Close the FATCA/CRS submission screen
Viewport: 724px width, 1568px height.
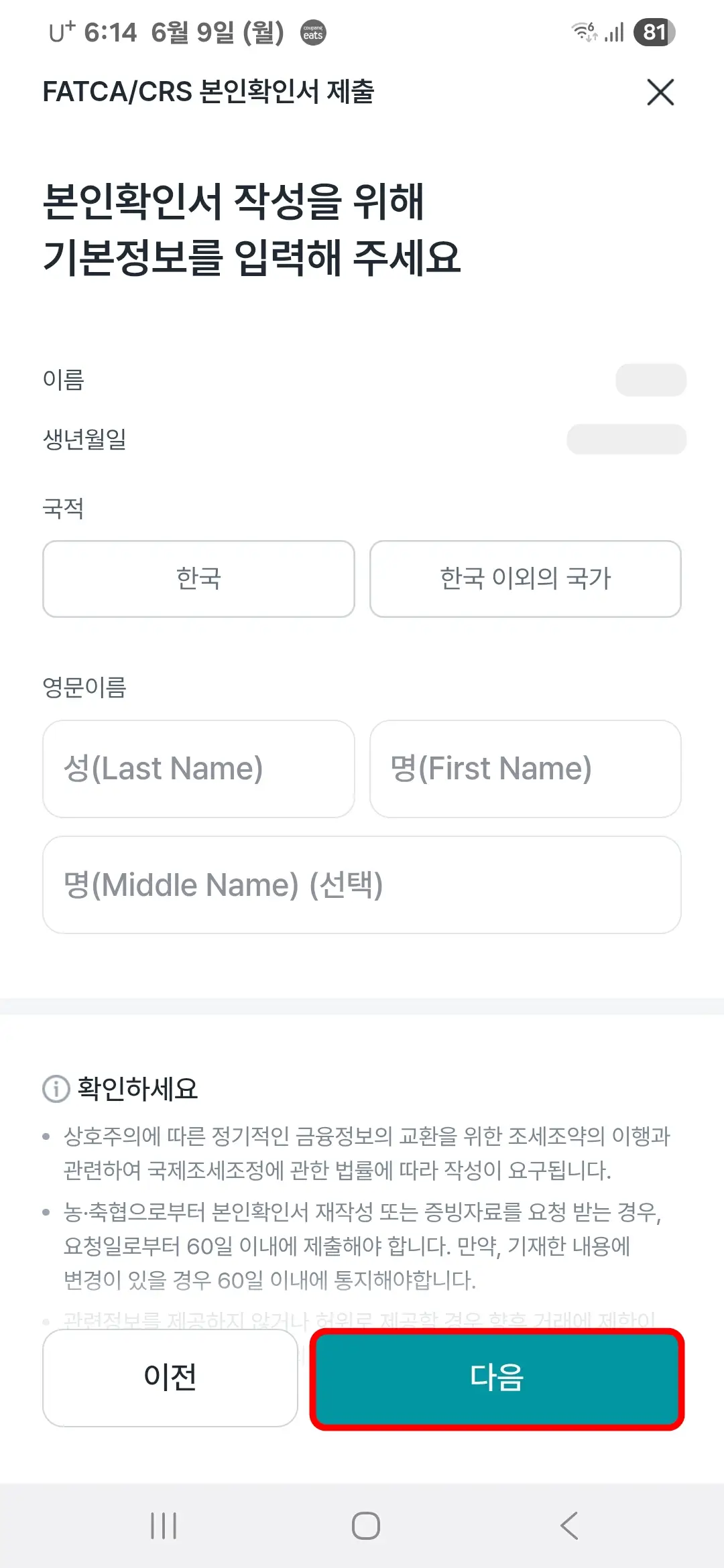[660, 92]
